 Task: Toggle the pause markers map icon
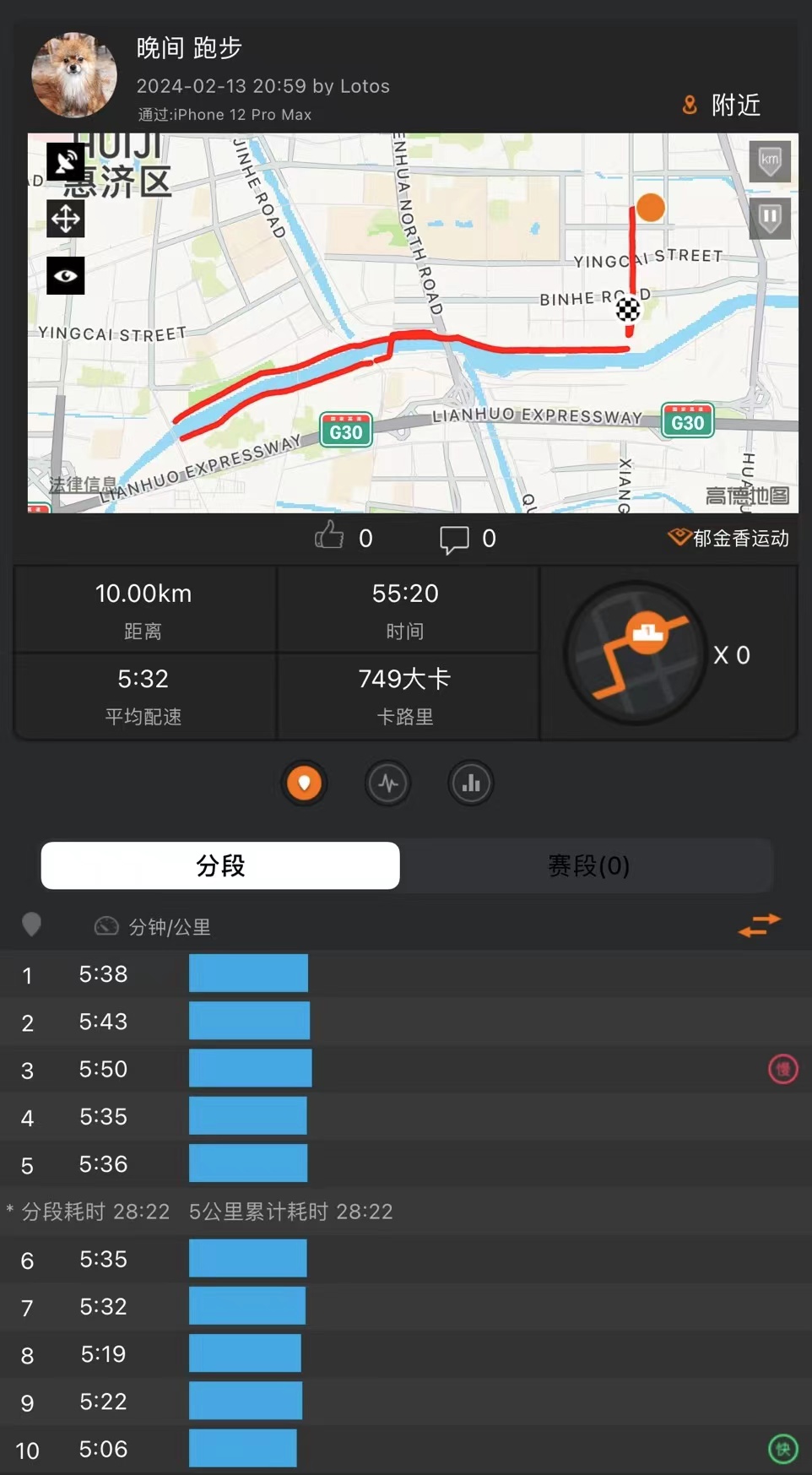(x=769, y=218)
